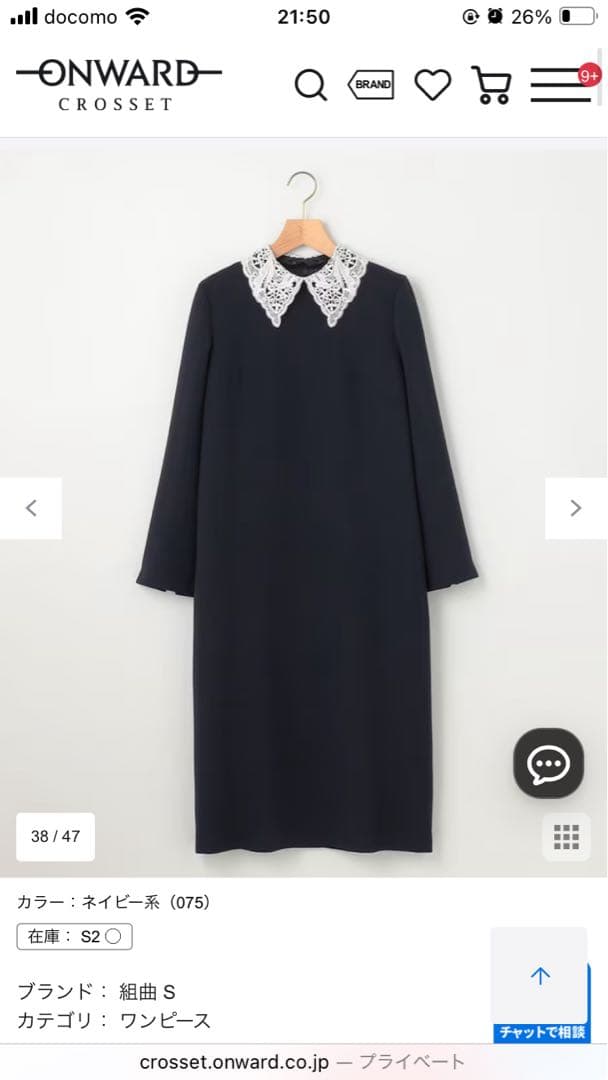The height and width of the screenshot is (1080, 608).
Task: Open the search magnifier icon
Action: point(311,85)
